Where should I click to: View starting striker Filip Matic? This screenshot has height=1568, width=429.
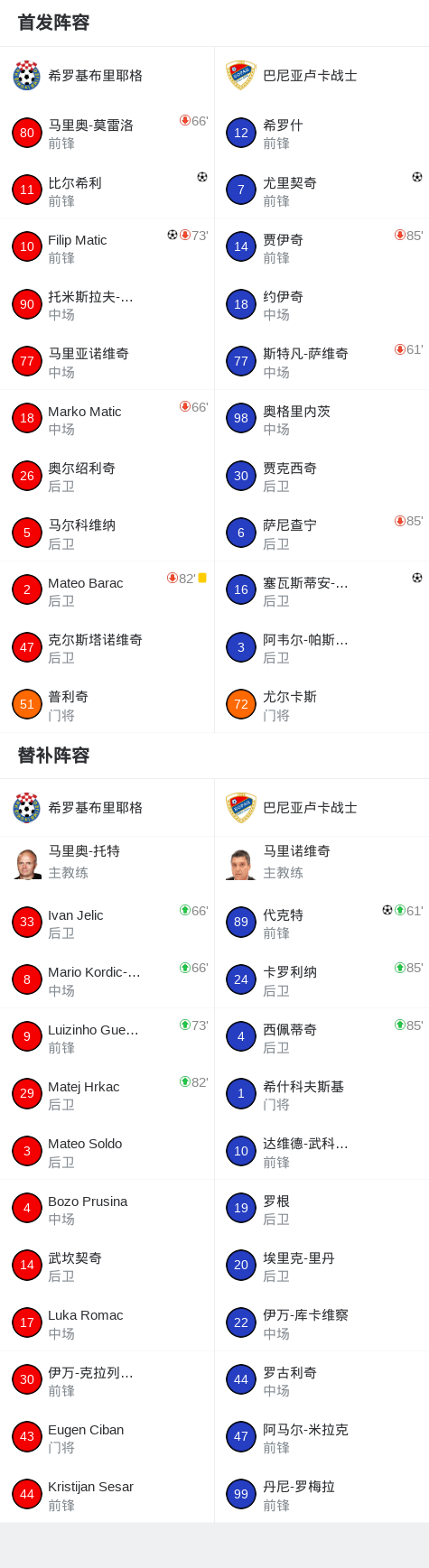107,247
